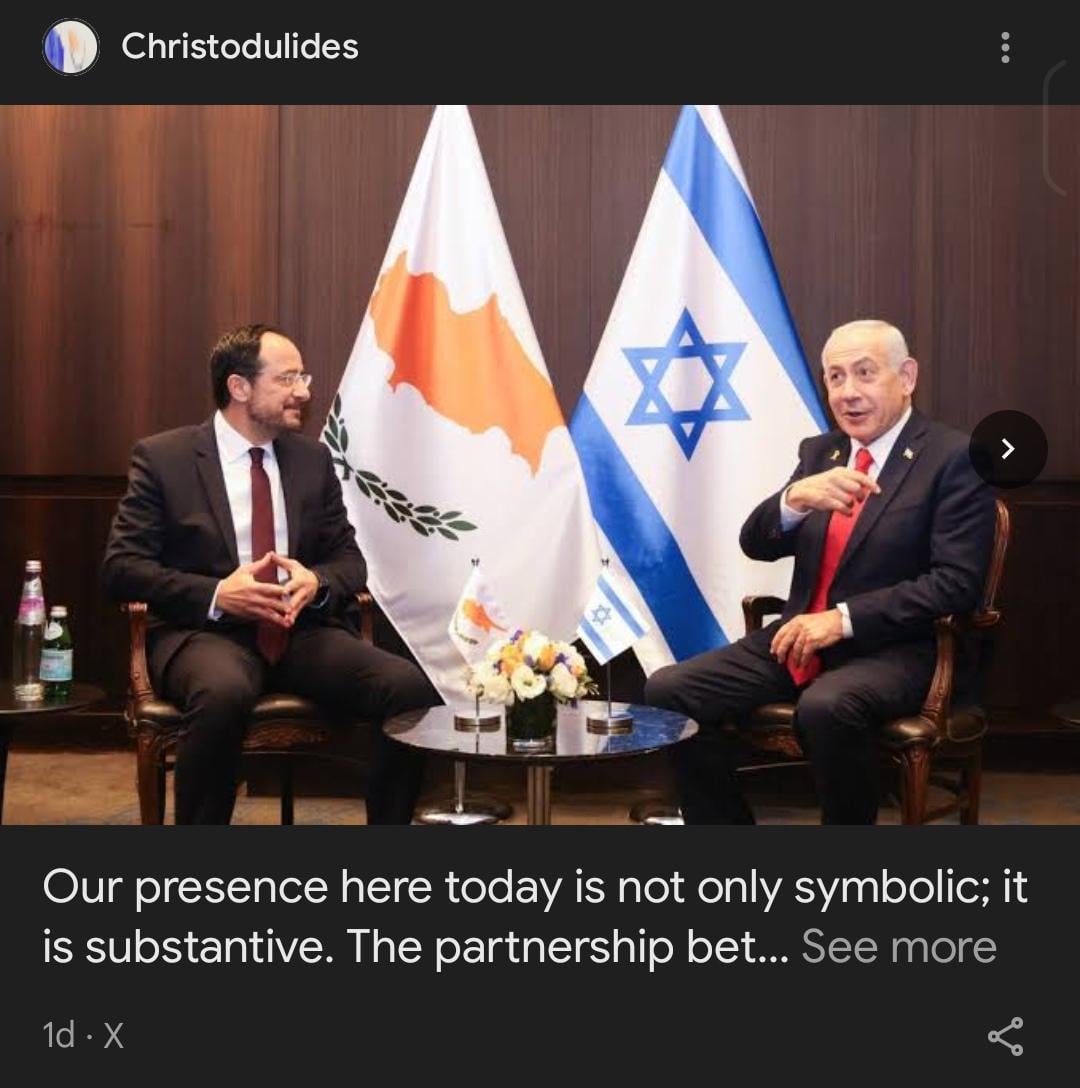Open the post photo with the two flags

pos(540,464)
